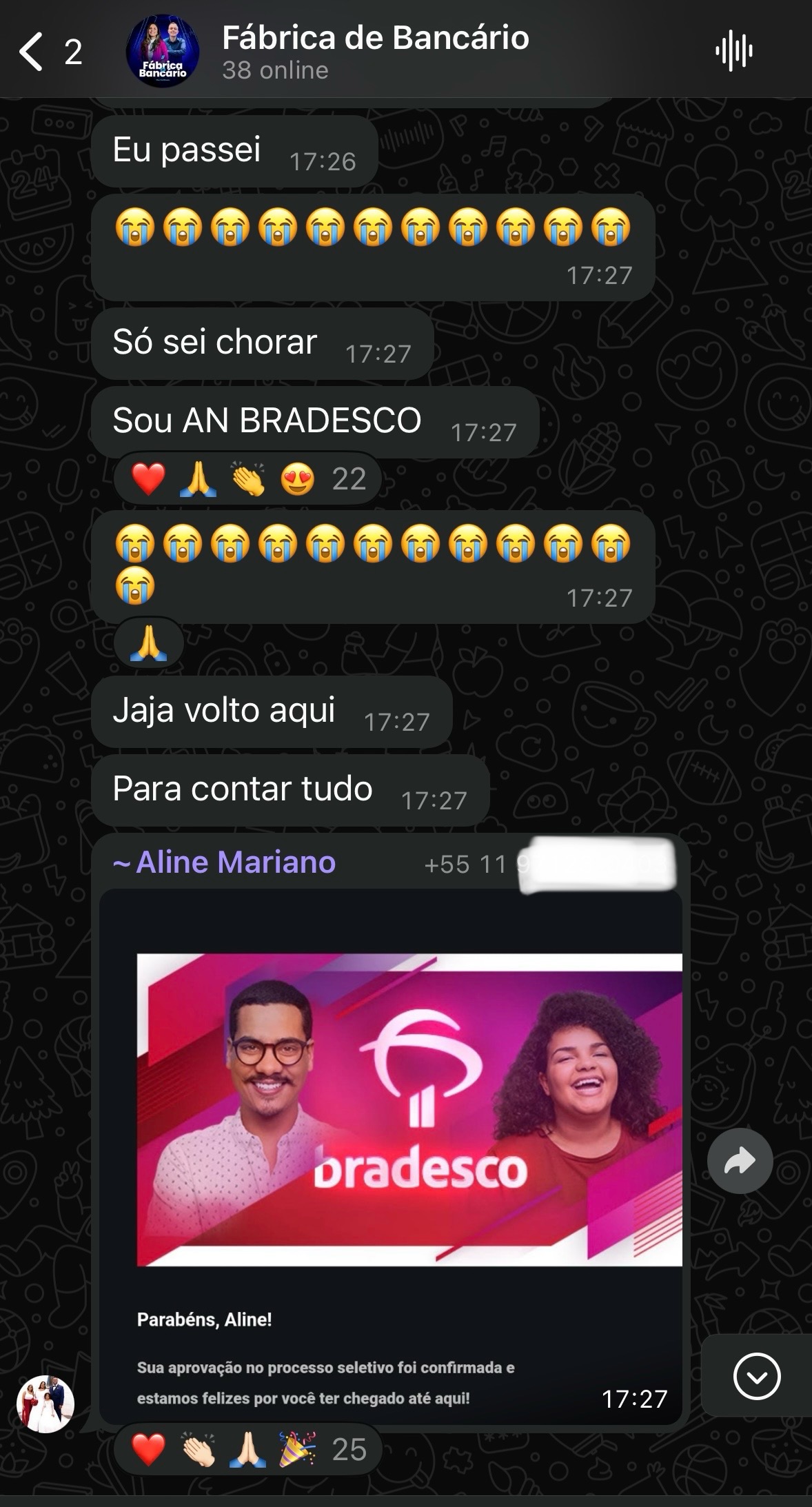812x1507 pixels.
Task: Open reactions on Sou AN BRADESCO message
Action: click(248, 479)
